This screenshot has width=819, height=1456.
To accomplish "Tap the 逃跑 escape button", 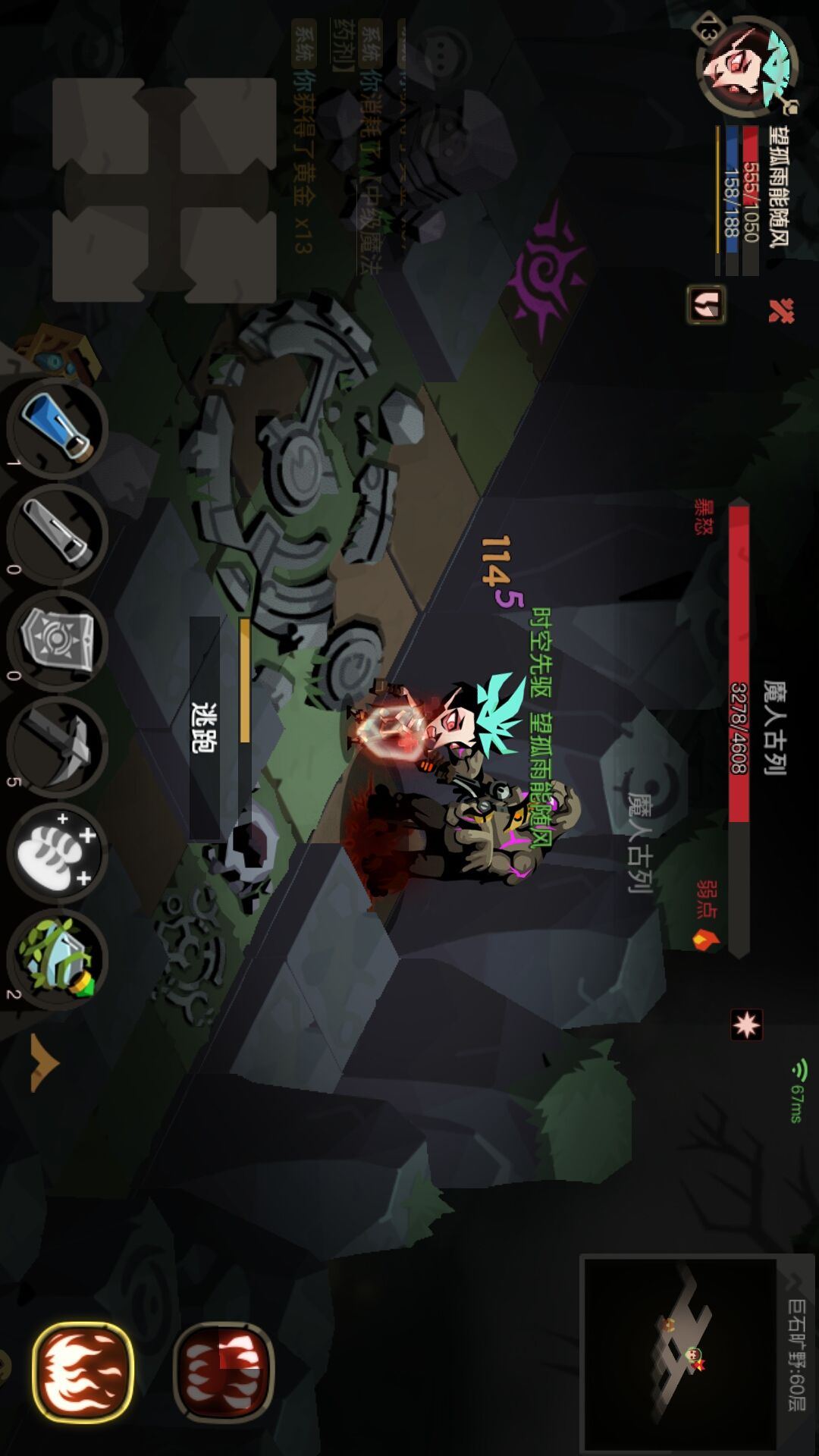I will pyautogui.click(x=203, y=726).
